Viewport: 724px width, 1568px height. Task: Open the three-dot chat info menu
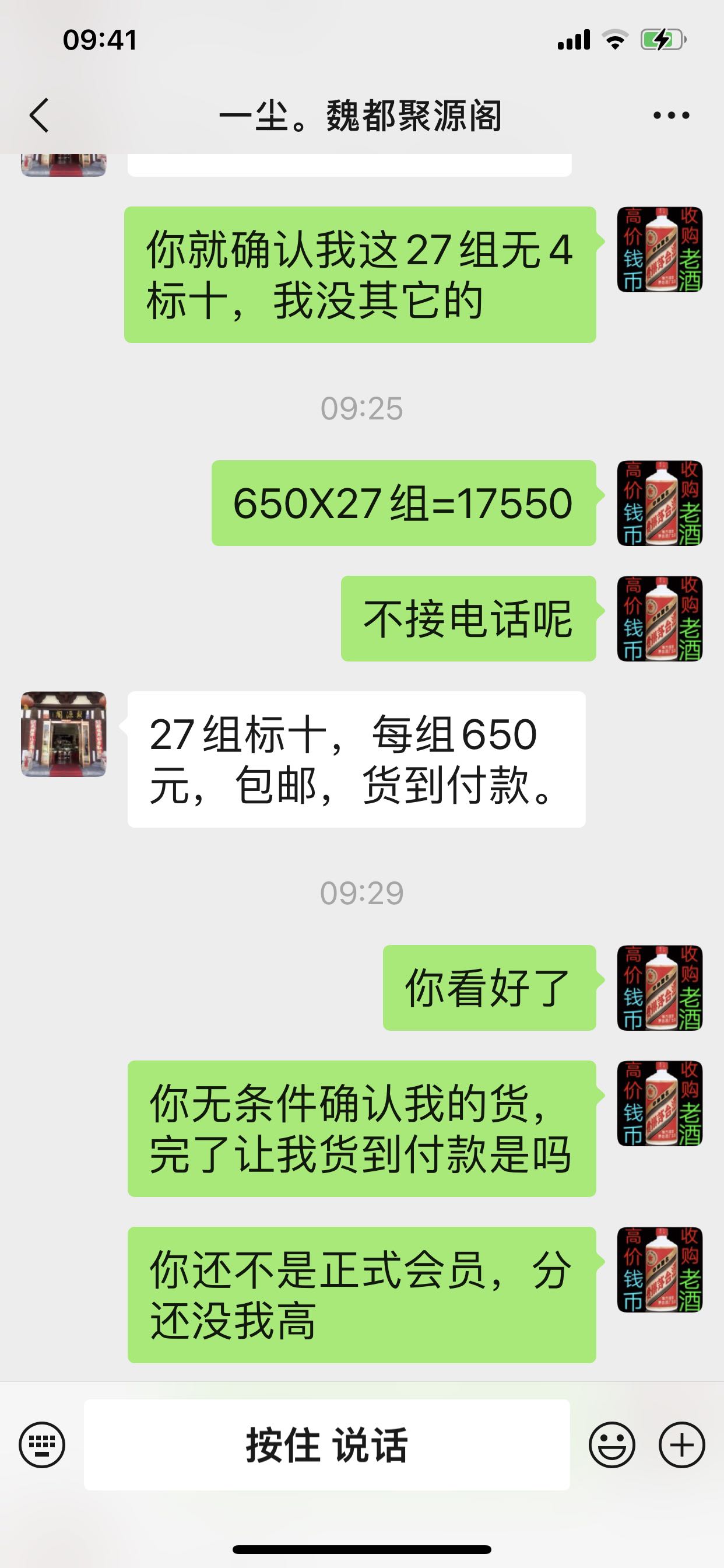pyautogui.click(x=671, y=115)
